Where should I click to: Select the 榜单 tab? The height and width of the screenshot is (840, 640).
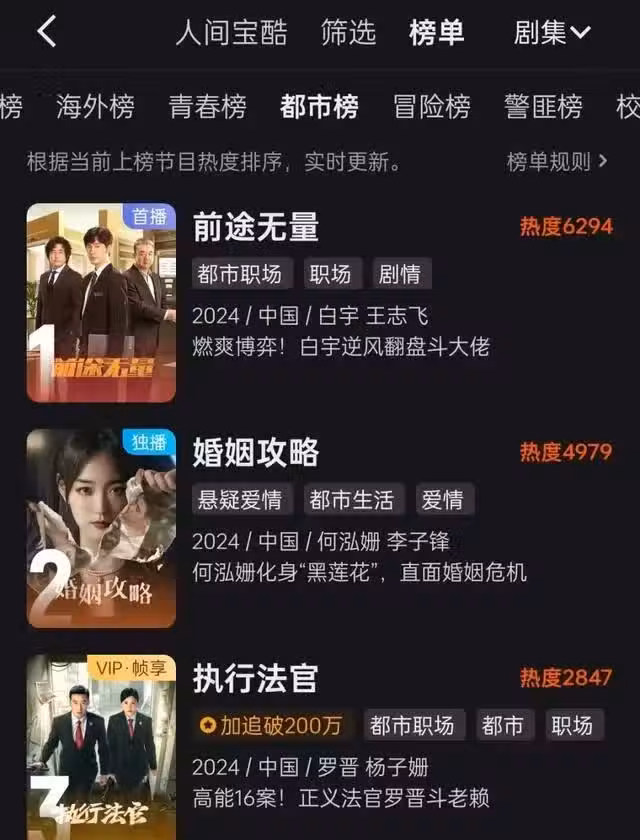tap(437, 32)
